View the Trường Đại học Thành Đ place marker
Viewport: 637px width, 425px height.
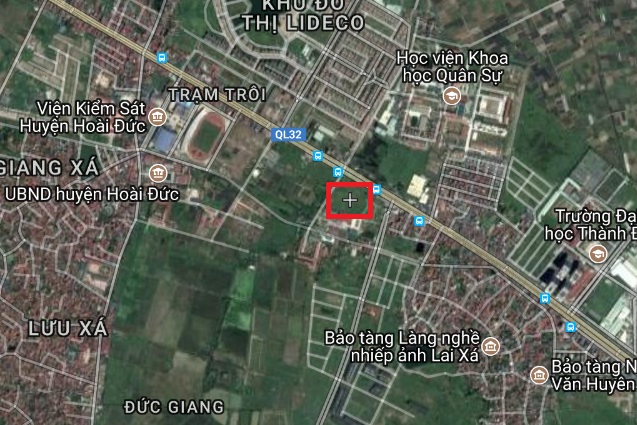pyautogui.click(x=597, y=254)
